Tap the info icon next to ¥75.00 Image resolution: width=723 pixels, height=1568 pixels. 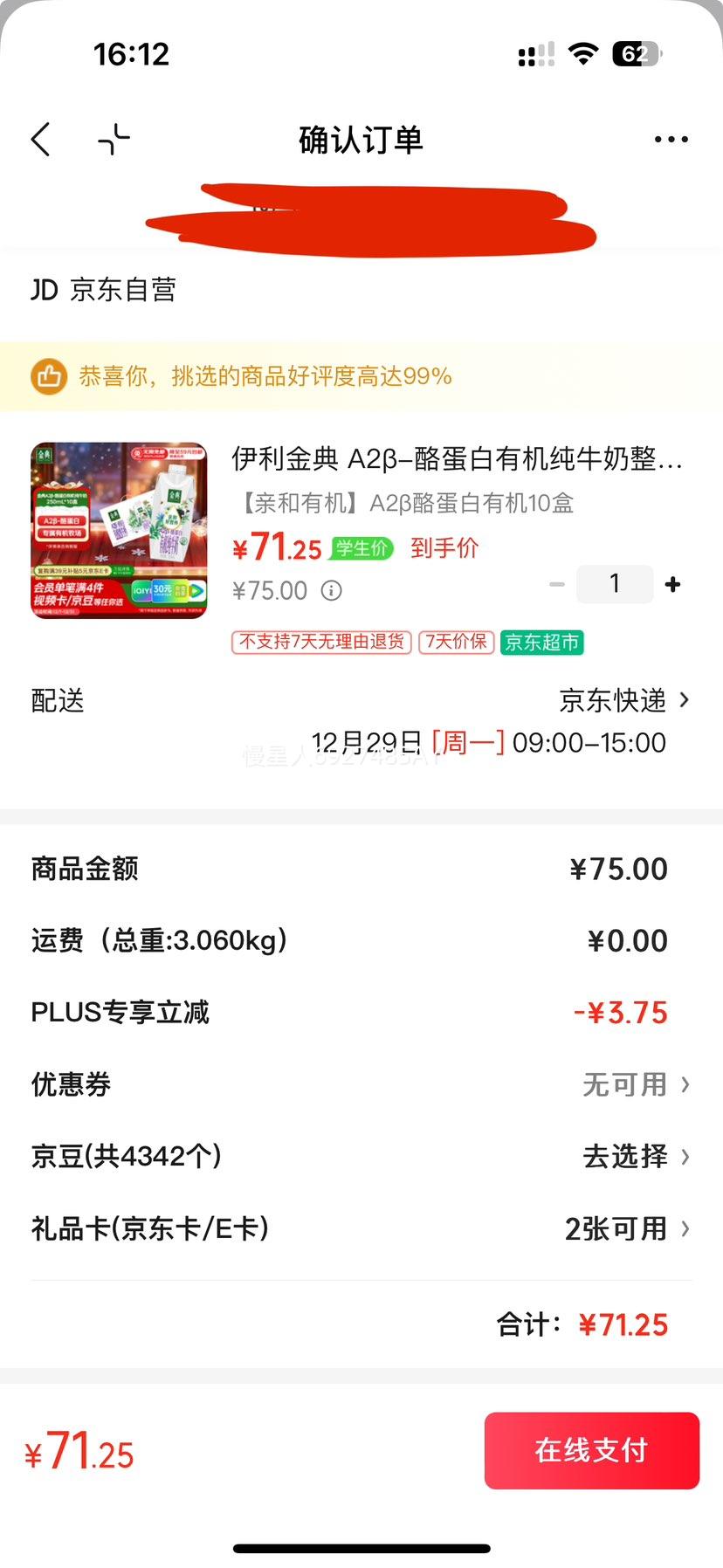330,590
